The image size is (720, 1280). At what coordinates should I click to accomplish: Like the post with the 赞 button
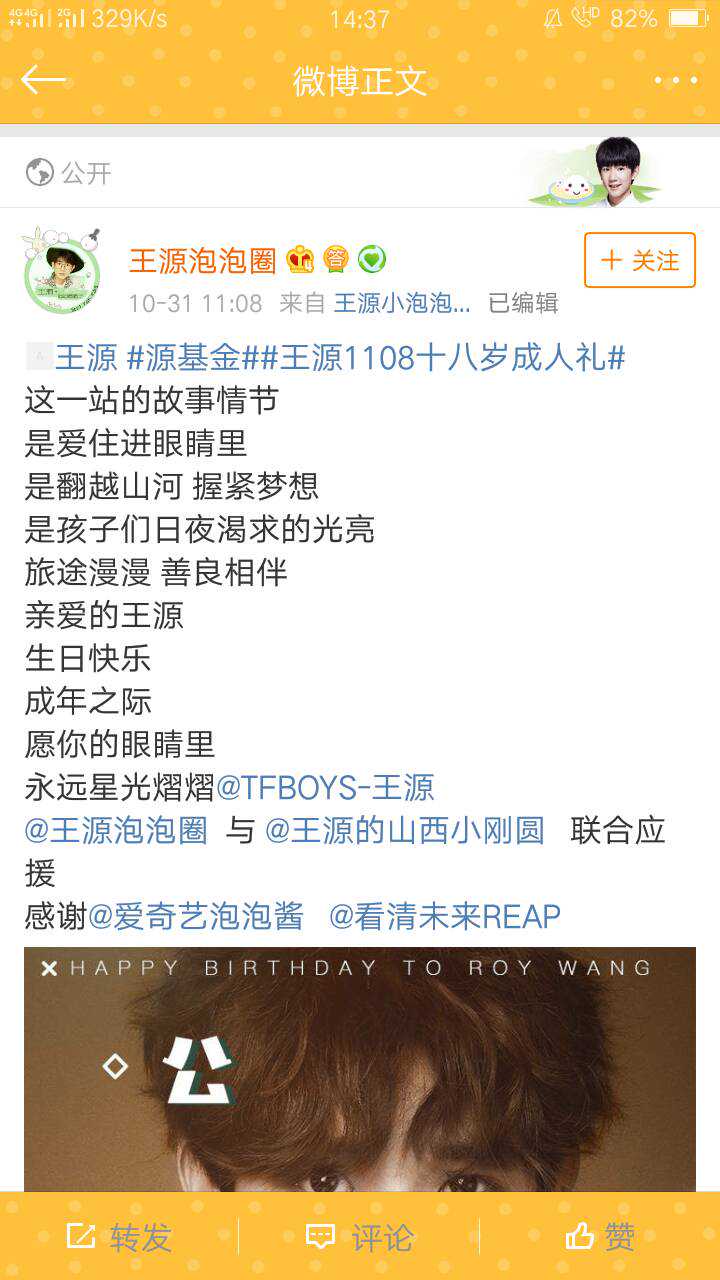click(599, 1237)
